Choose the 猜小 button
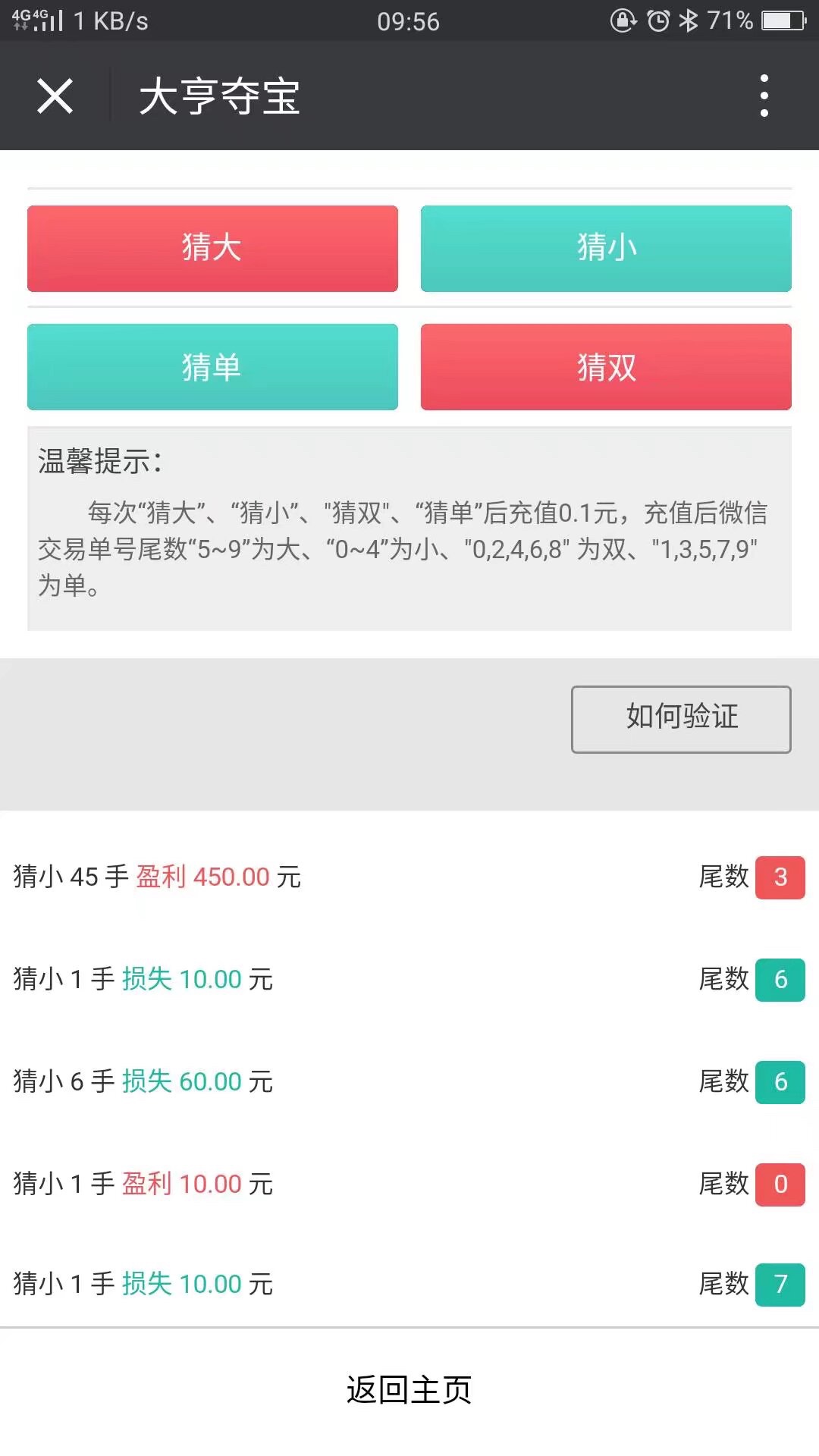819x1456 pixels. point(606,249)
